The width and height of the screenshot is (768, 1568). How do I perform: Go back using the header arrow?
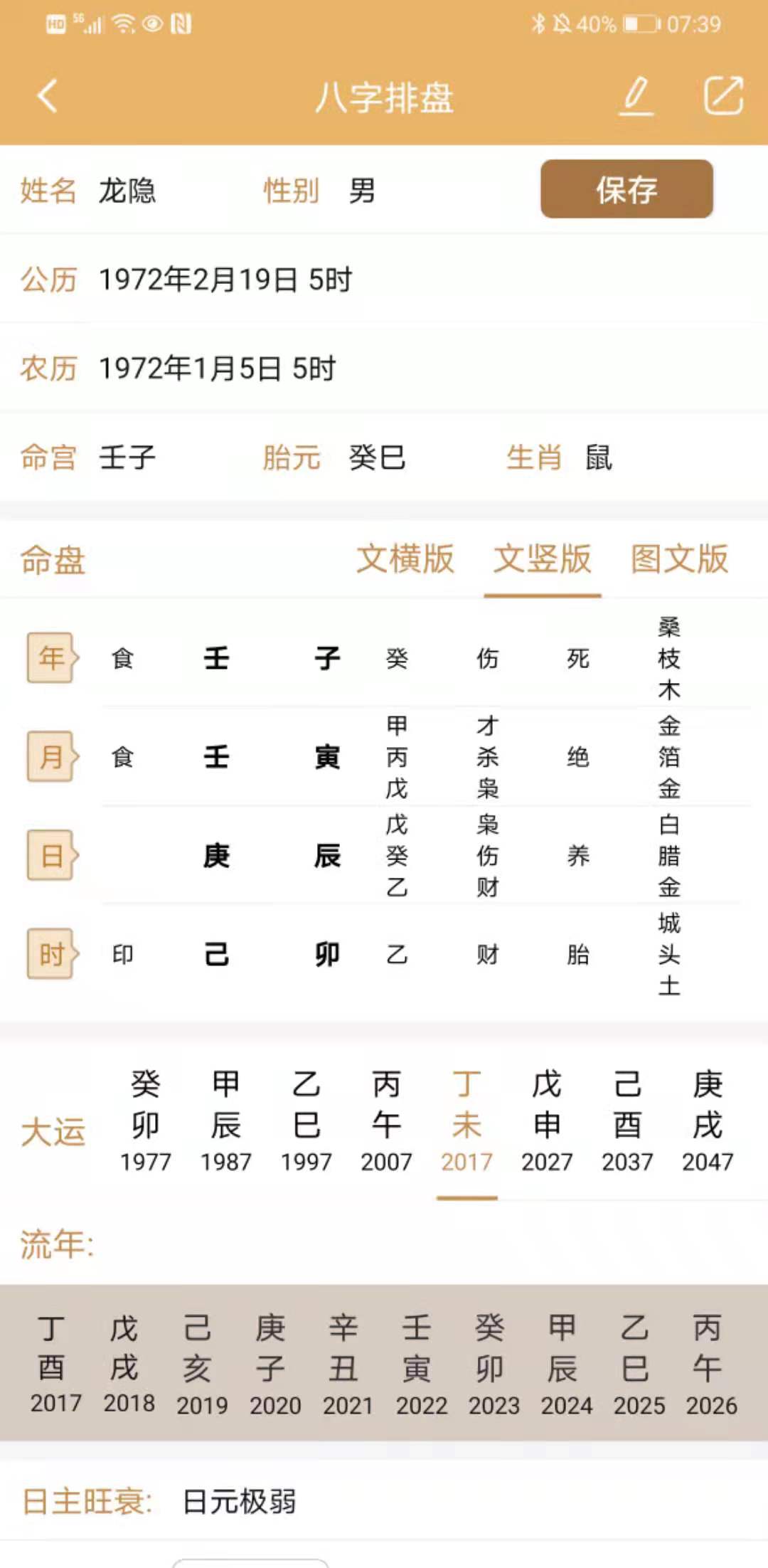[48, 96]
